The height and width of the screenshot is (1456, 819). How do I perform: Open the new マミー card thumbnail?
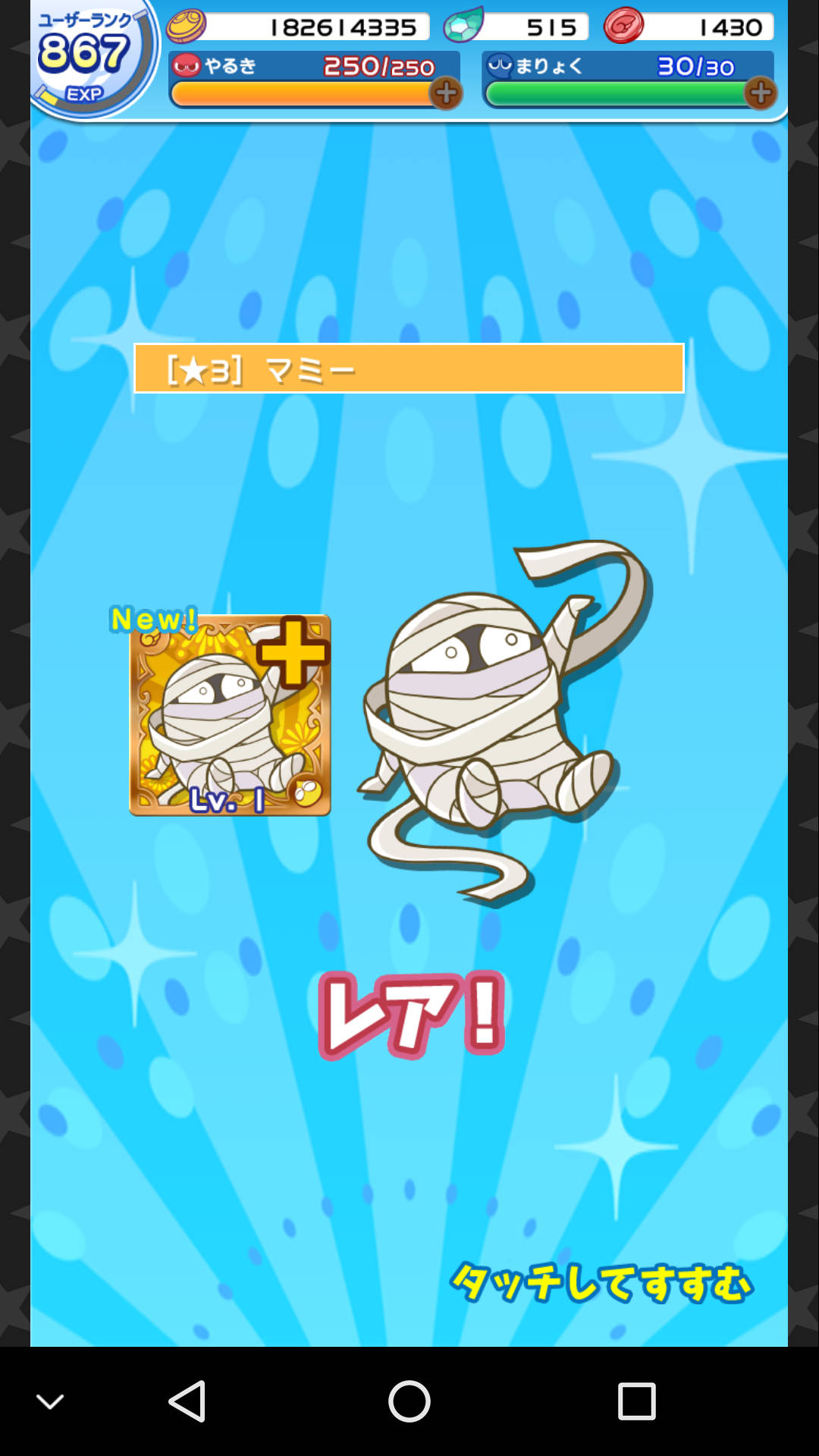(230, 715)
